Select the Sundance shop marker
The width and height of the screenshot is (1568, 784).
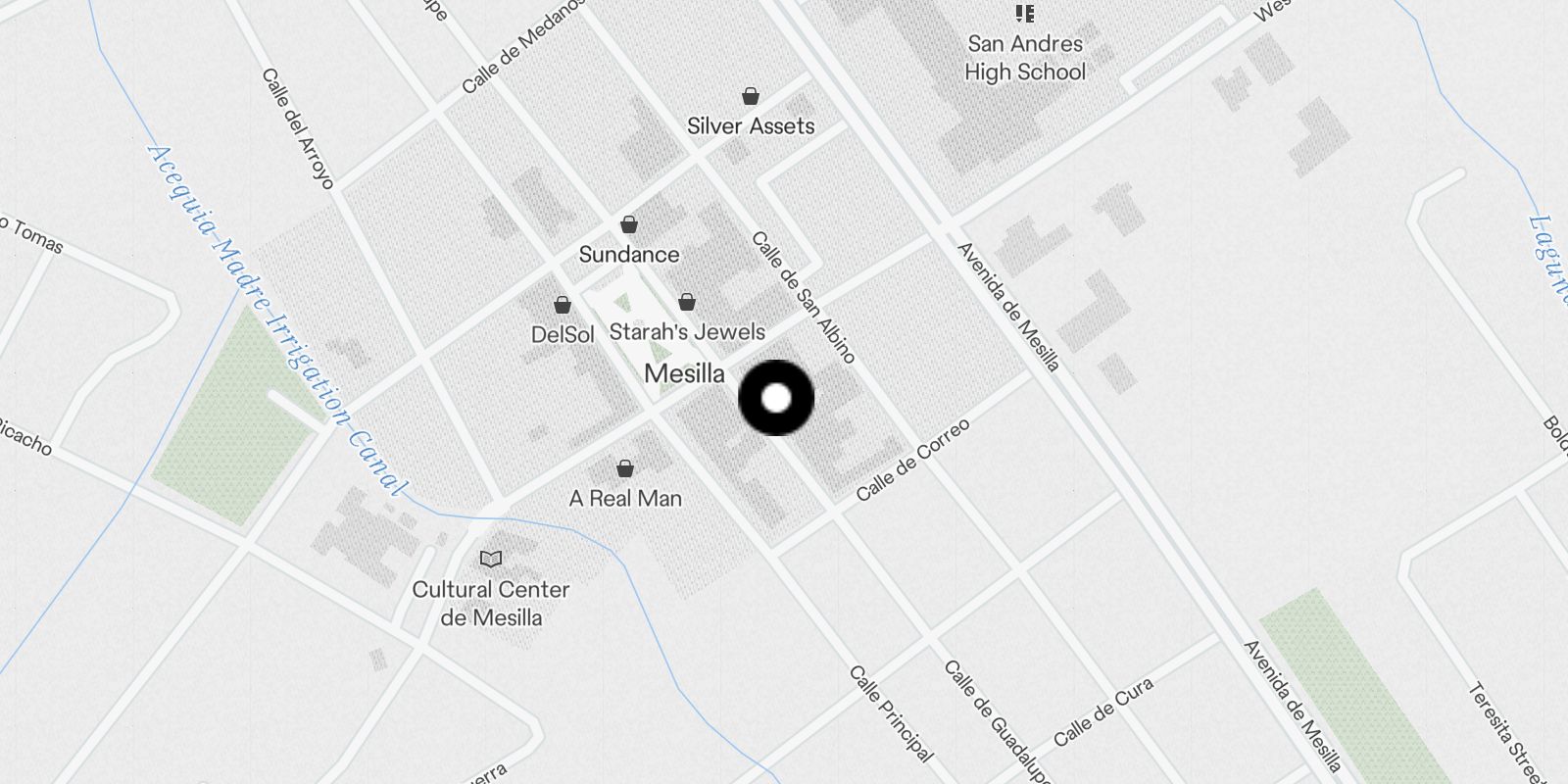pyautogui.click(x=629, y=225)
